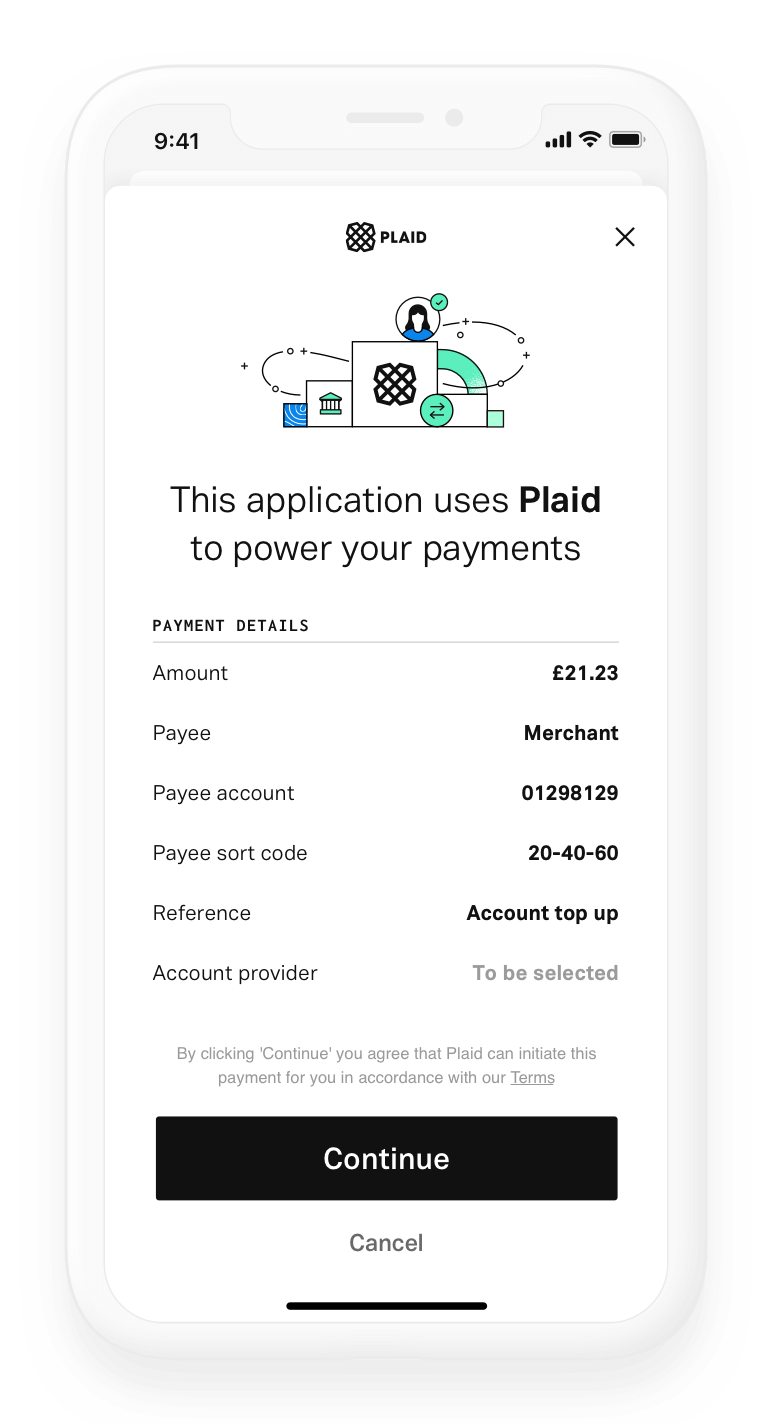Tap Continue to authorize the payment
This screenshot has width=772, height=1424.
pyautogui.click(x=386, y=1158)
